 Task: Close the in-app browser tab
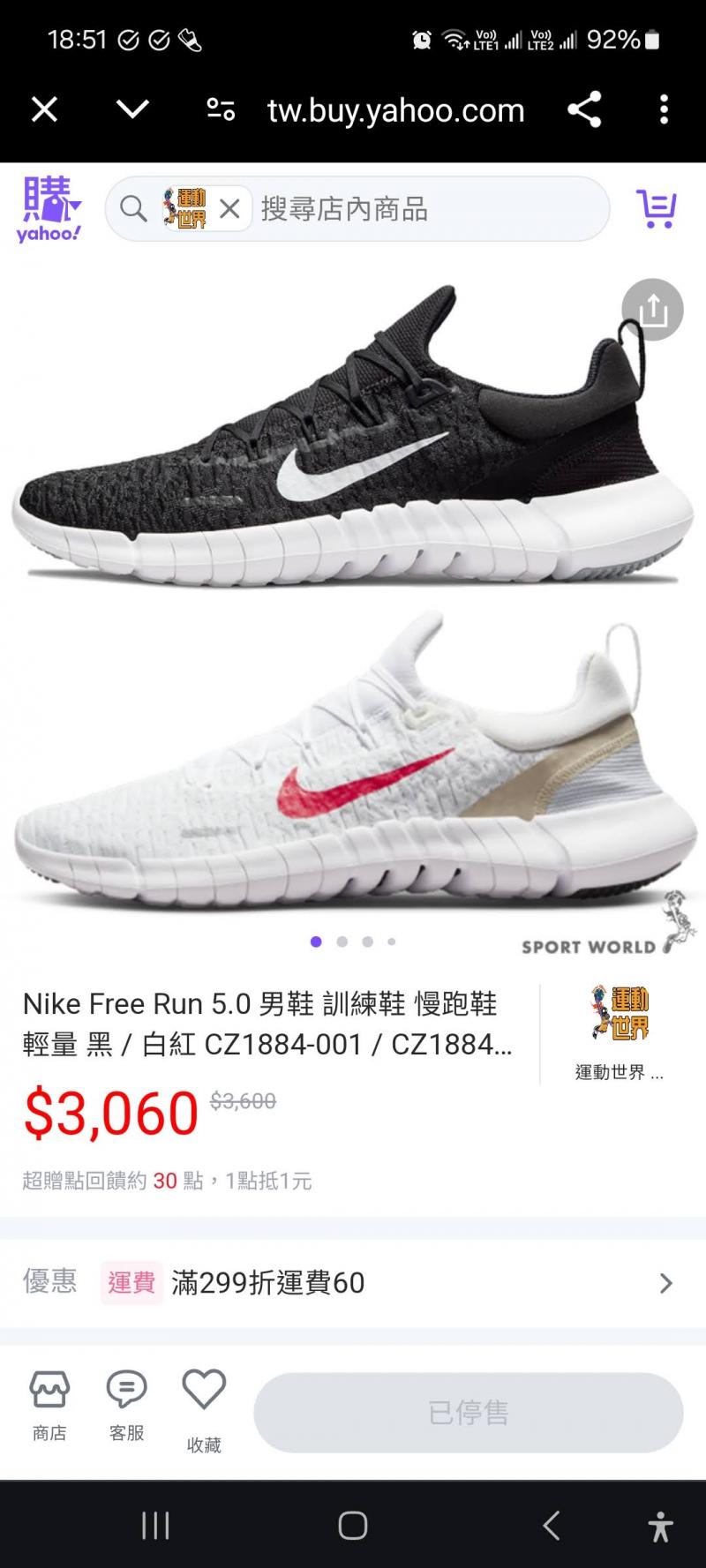pyautogui.click(x=44, y=110)
